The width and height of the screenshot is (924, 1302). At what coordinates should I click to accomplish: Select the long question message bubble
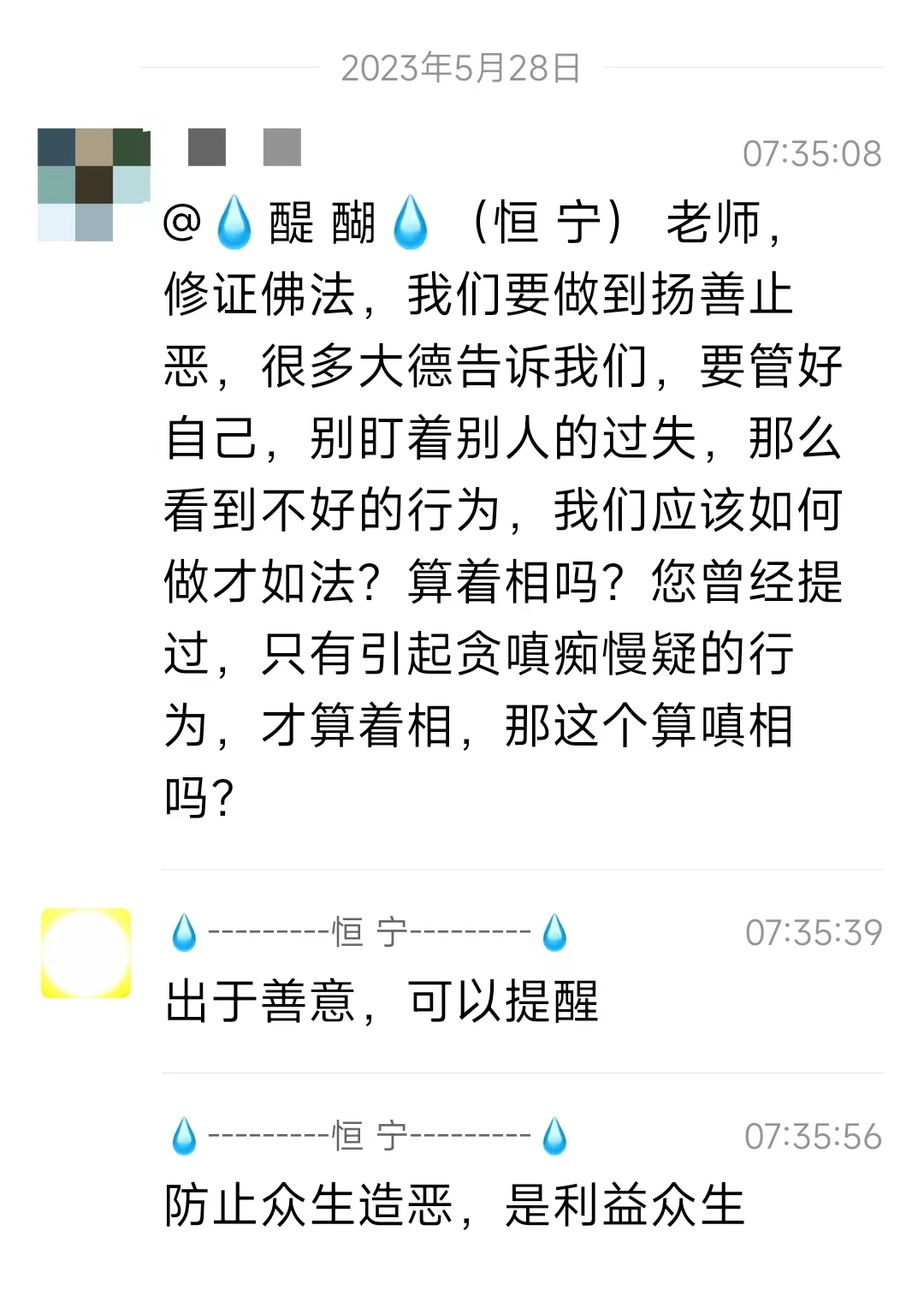pos(505,505)
